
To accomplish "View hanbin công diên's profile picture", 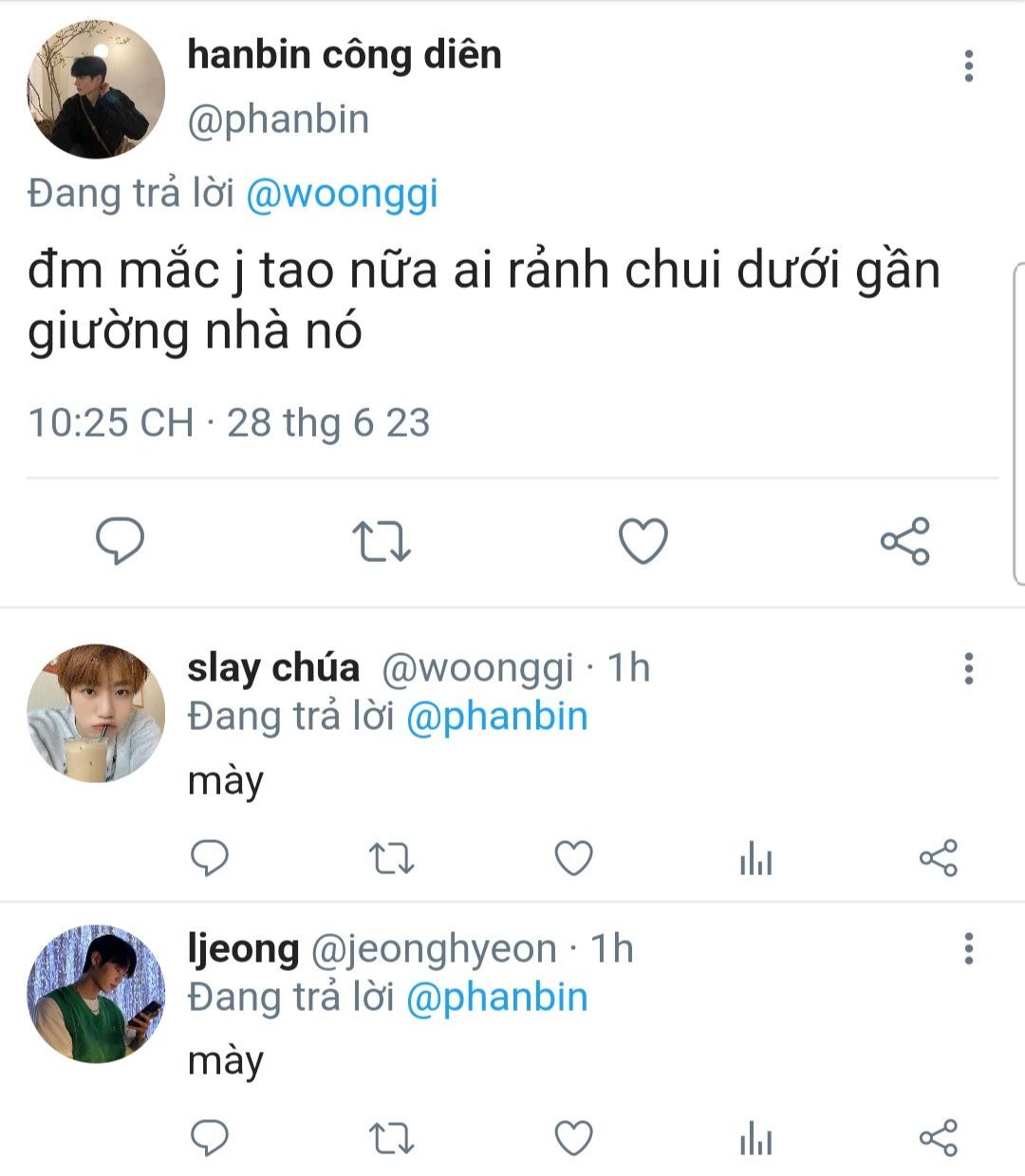I will pos(96,89).
